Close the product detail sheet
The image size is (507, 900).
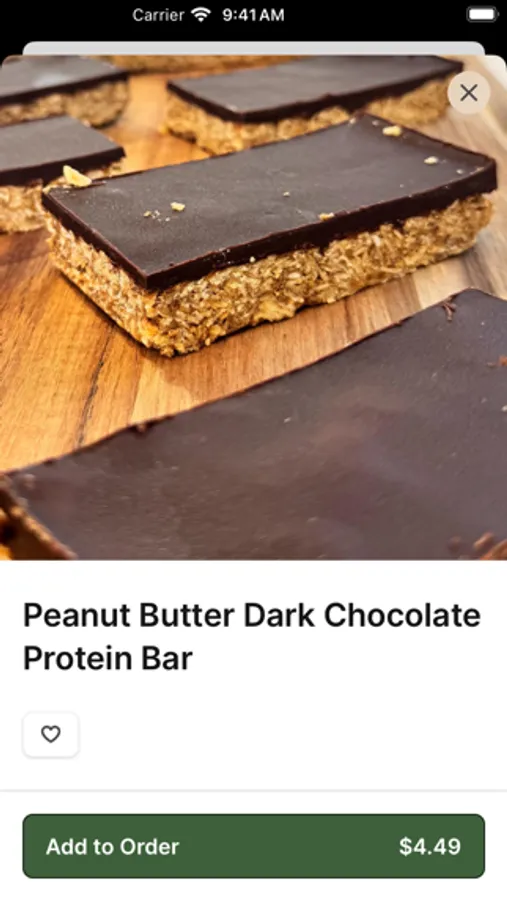pos(469,92)
